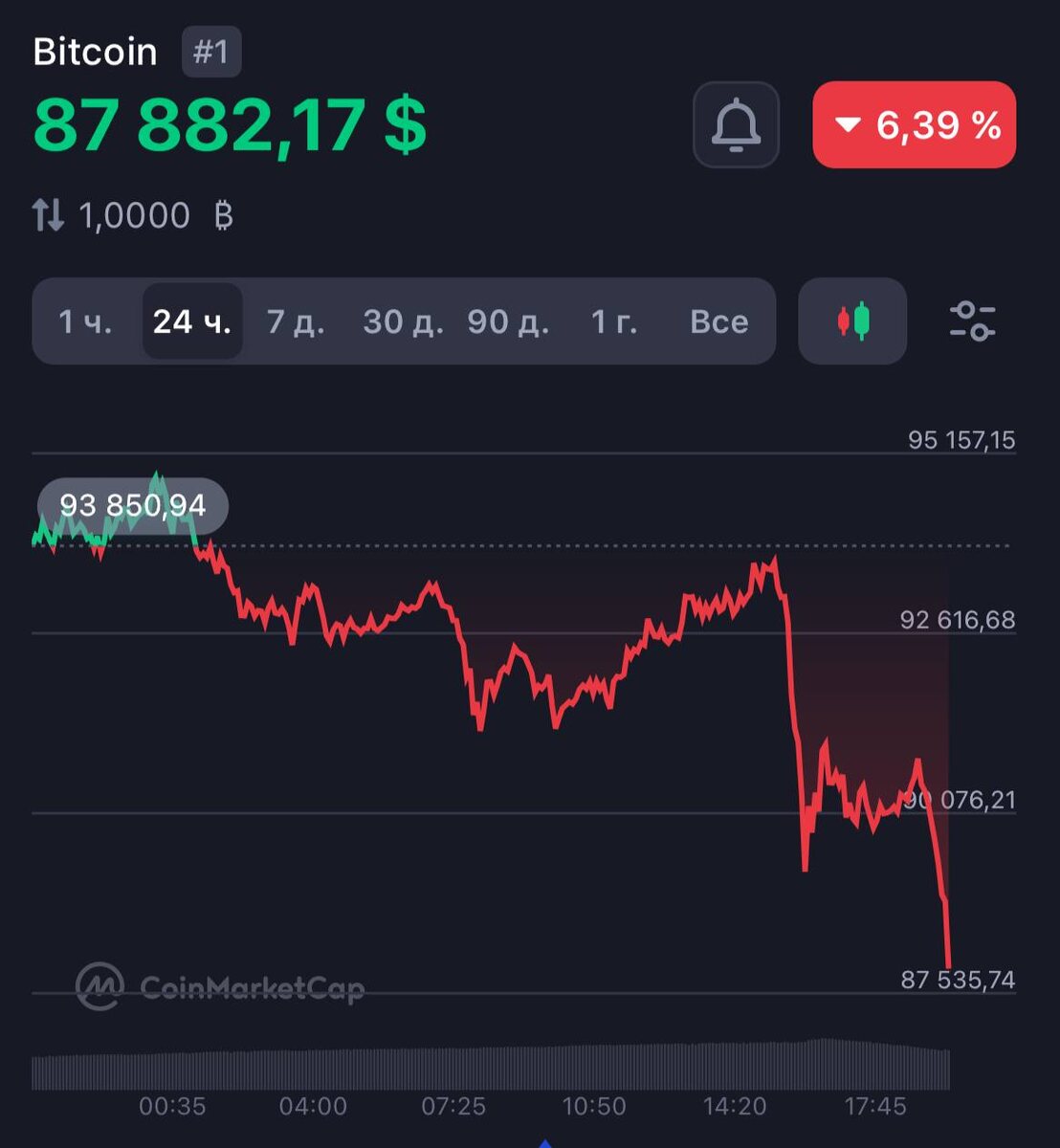Screen dimensions: 1060x1148
Task: Tap the BTC currency converter swap
Action: tap(49, 216)
